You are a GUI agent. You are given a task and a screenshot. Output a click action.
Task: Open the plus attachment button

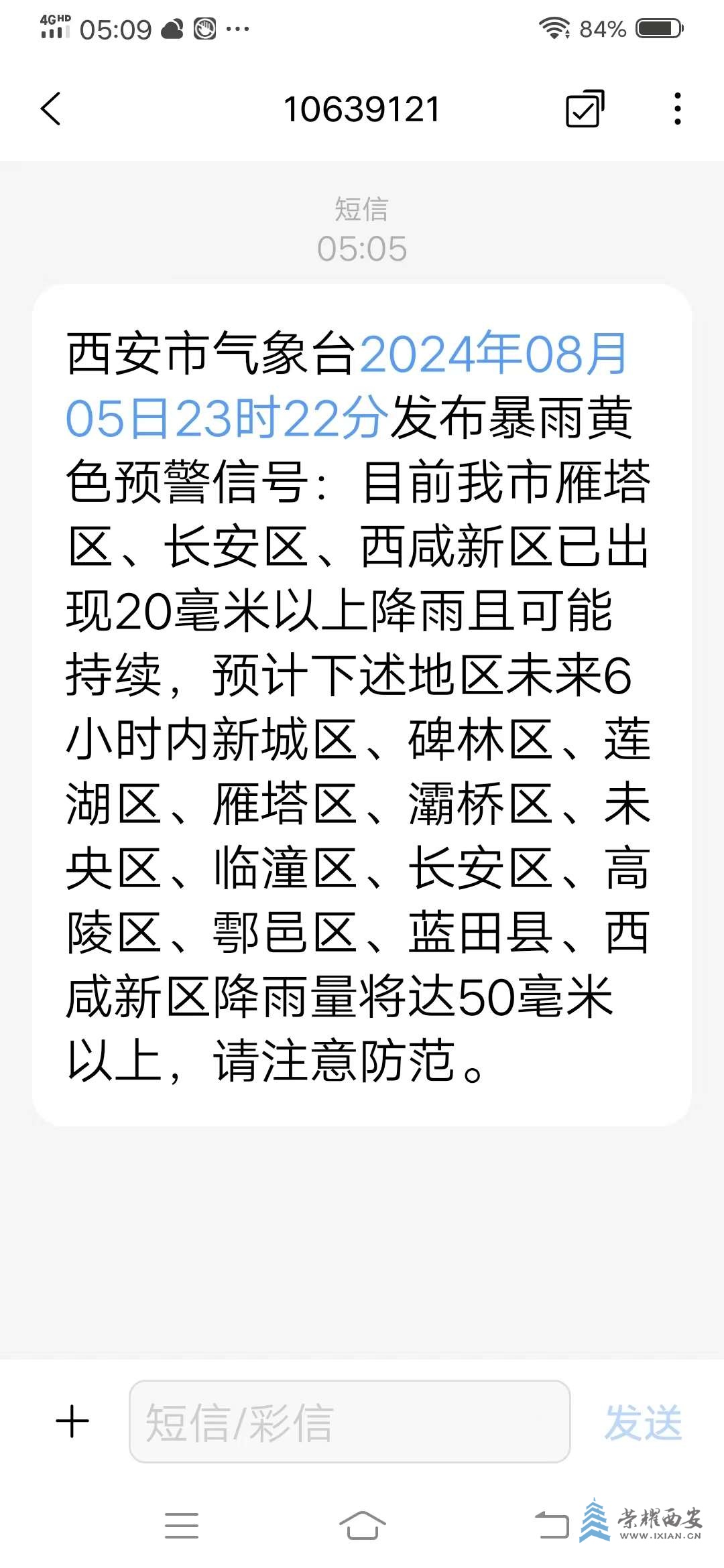click(x=72, y=1422)
